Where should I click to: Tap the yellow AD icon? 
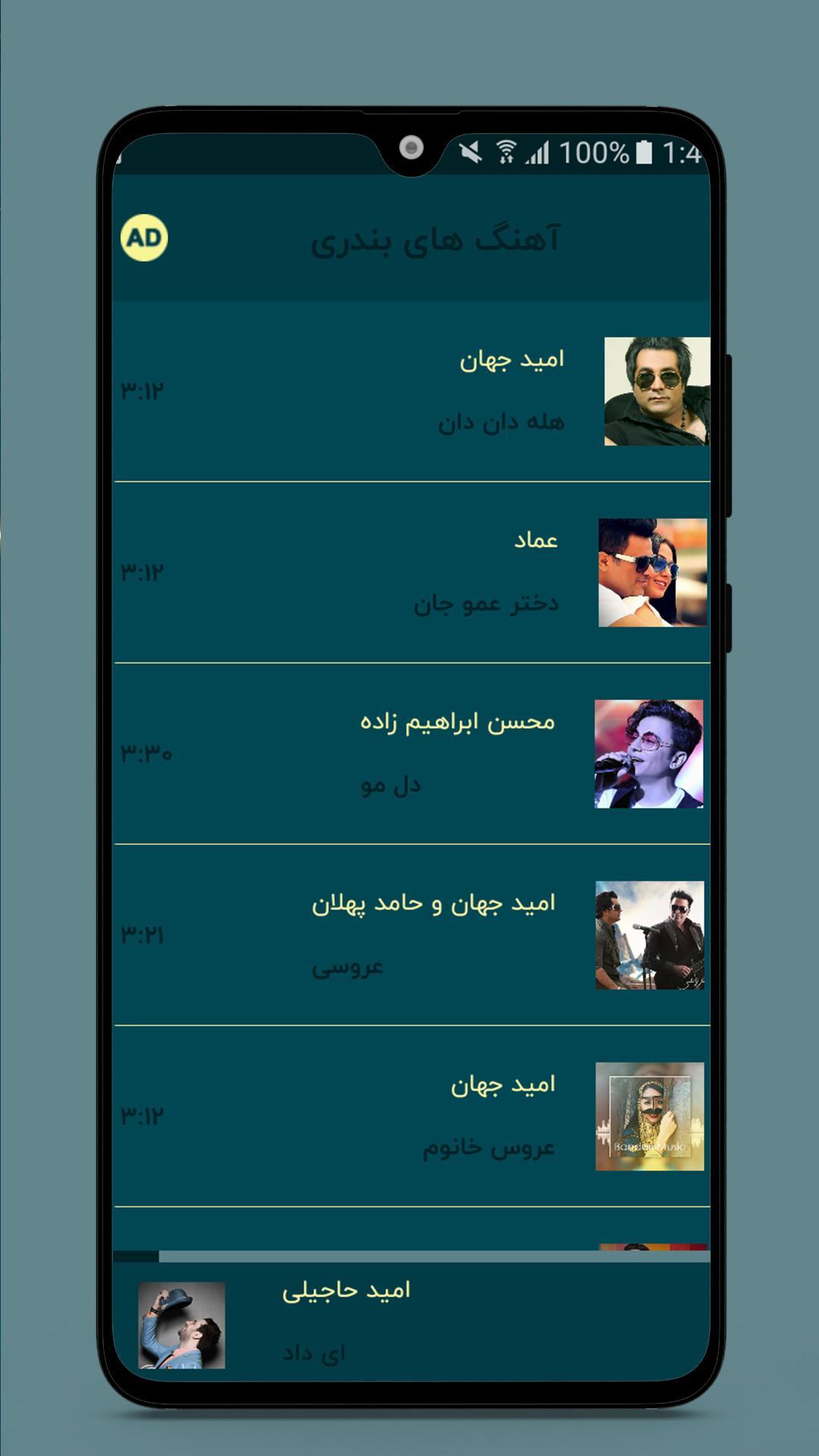tap(144, 238)
